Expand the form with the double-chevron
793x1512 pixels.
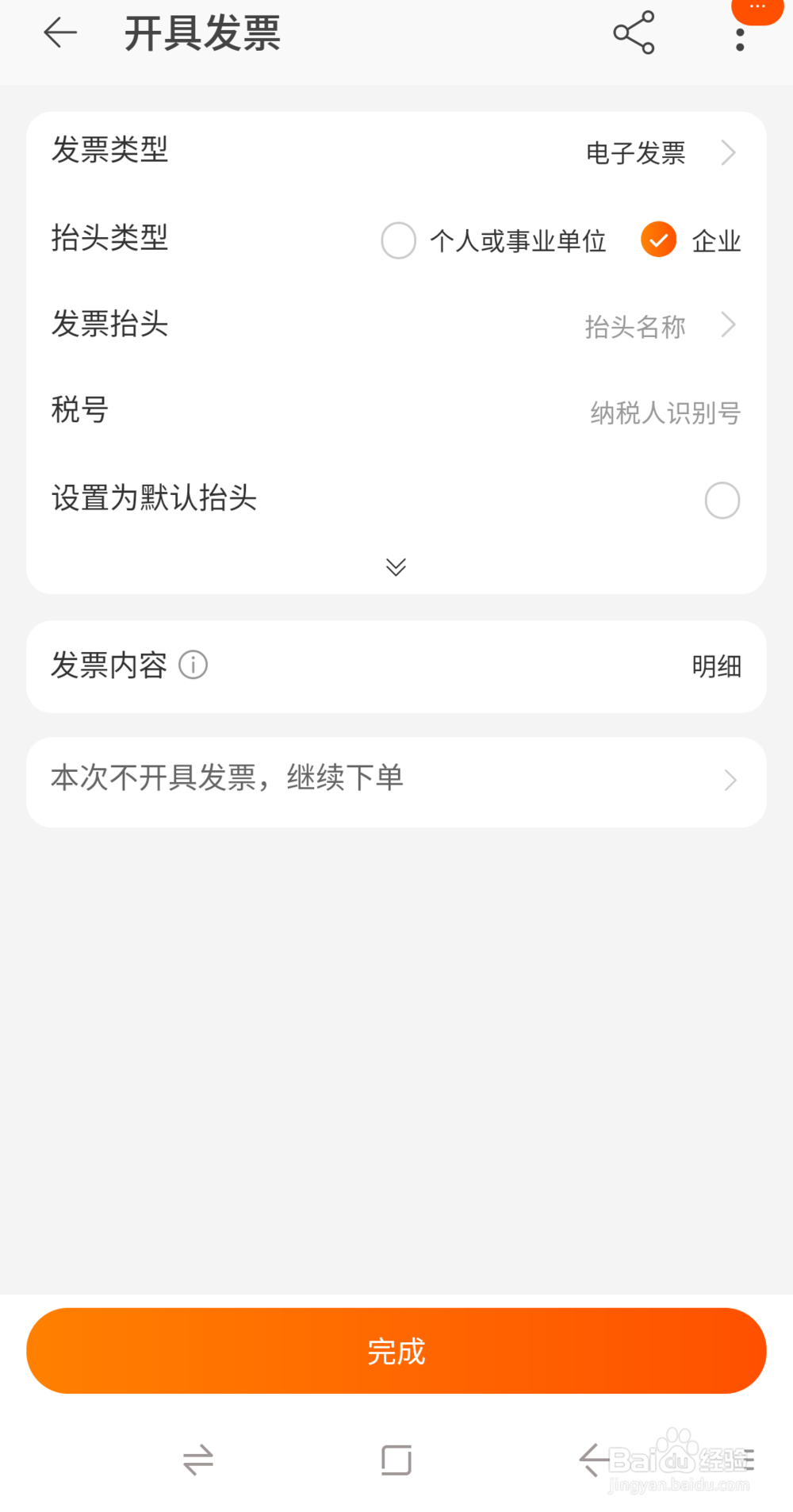coord(396,566)
